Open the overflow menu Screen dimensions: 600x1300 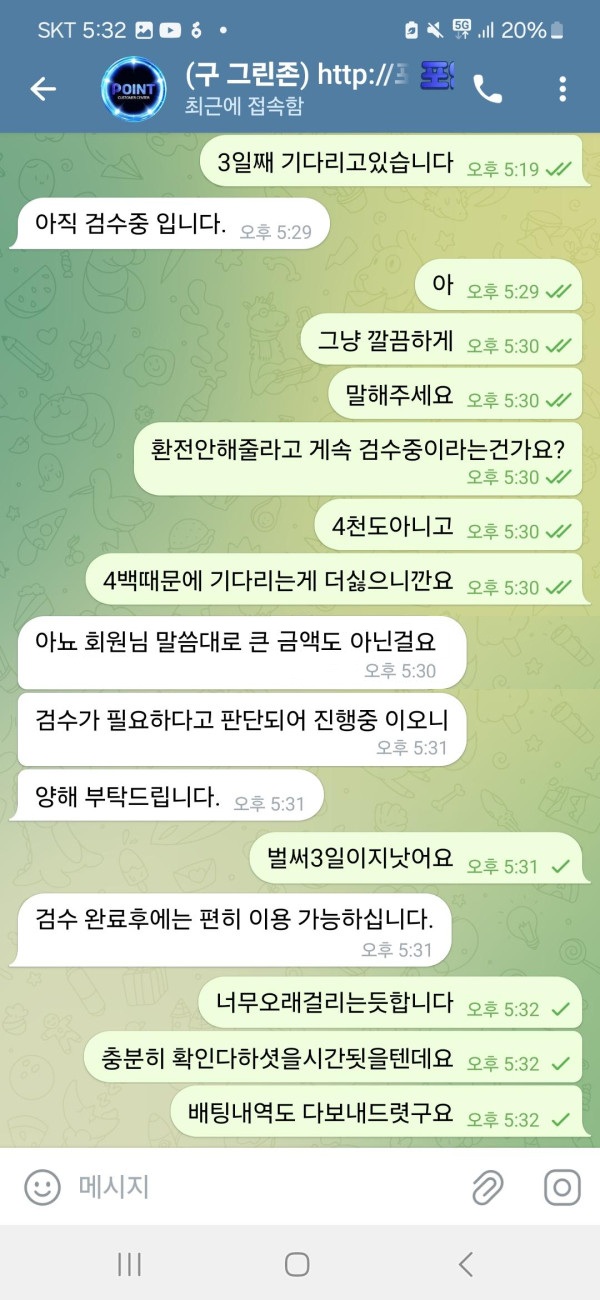[562, 89]
